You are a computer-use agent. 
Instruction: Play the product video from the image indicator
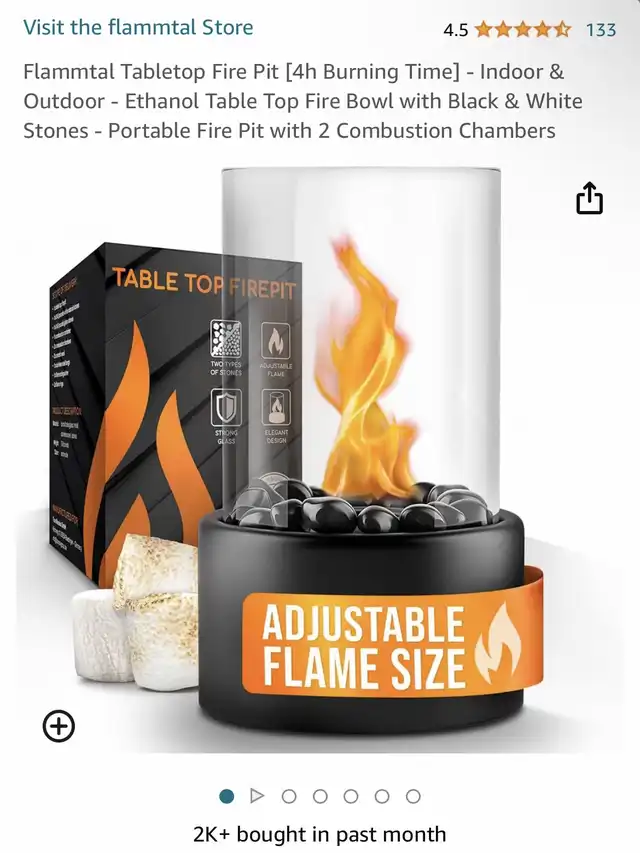[257, 796]
